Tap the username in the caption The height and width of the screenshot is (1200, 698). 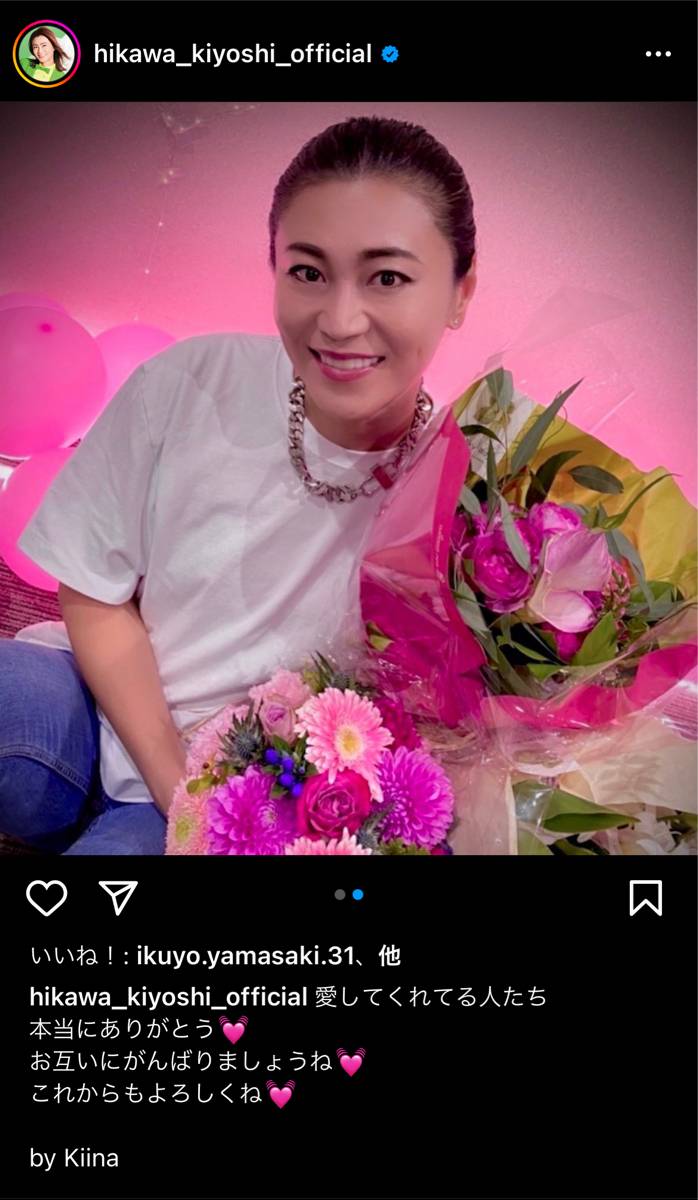click(168, 996)
